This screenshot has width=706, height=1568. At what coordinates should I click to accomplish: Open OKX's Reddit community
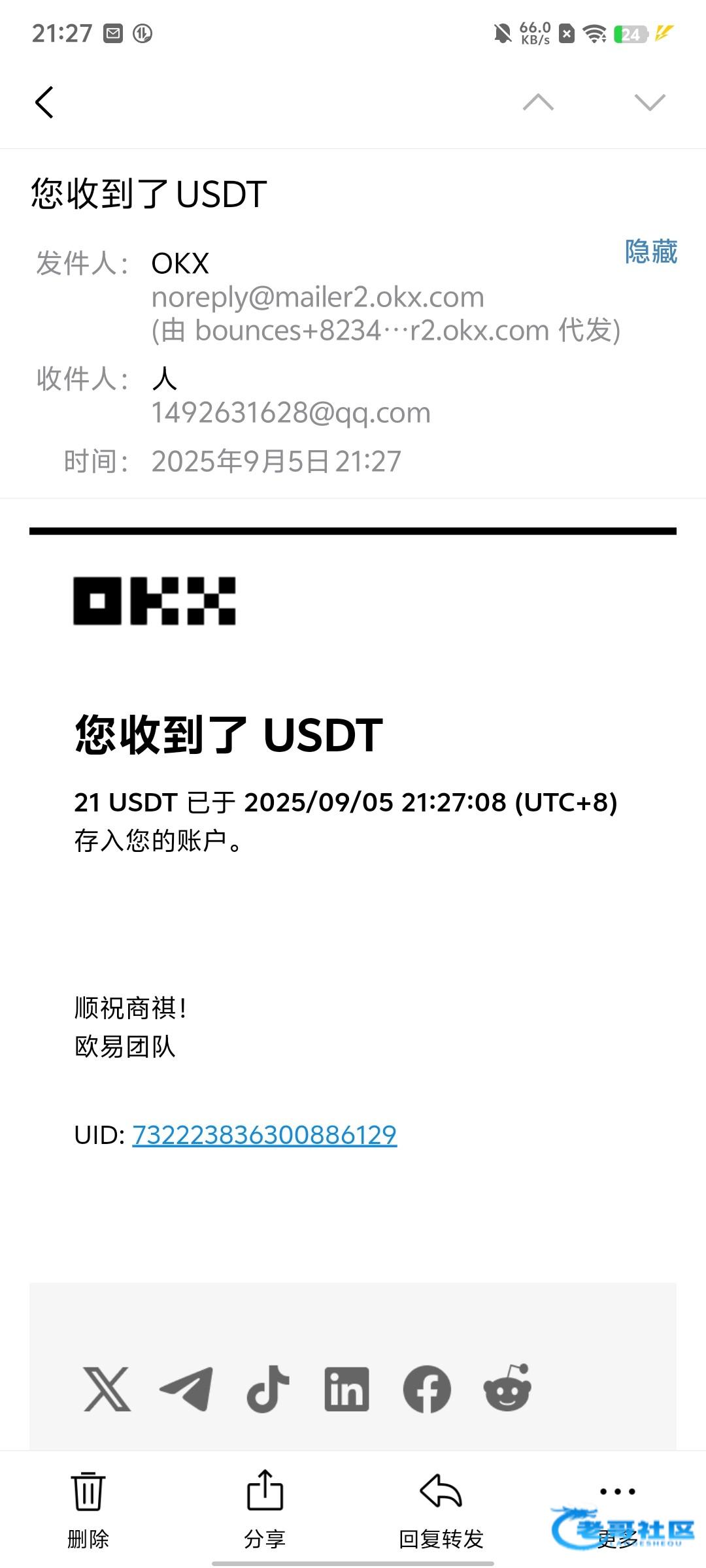click(x=507, y=1388)
